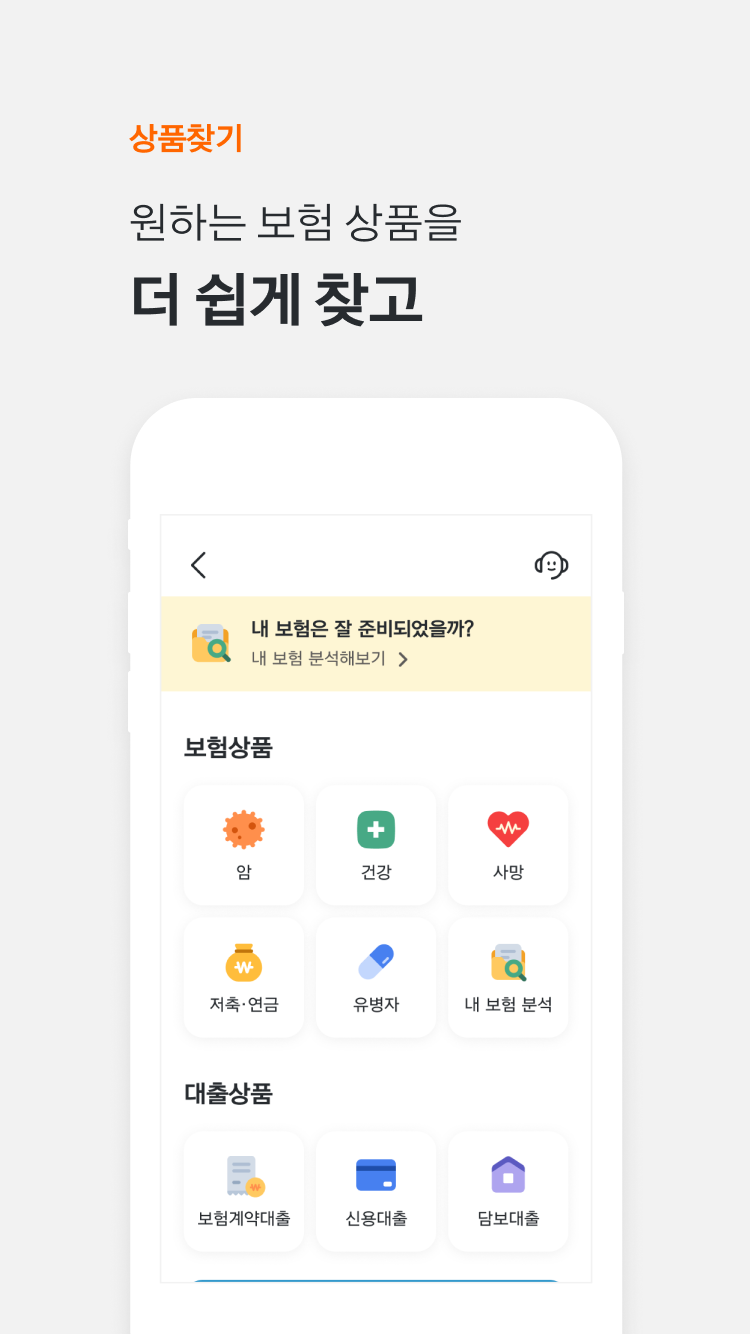Click the 사망 death insurance heart icon
The width and height of the screenshot is (750, 1334).
[x=507, y=828]
